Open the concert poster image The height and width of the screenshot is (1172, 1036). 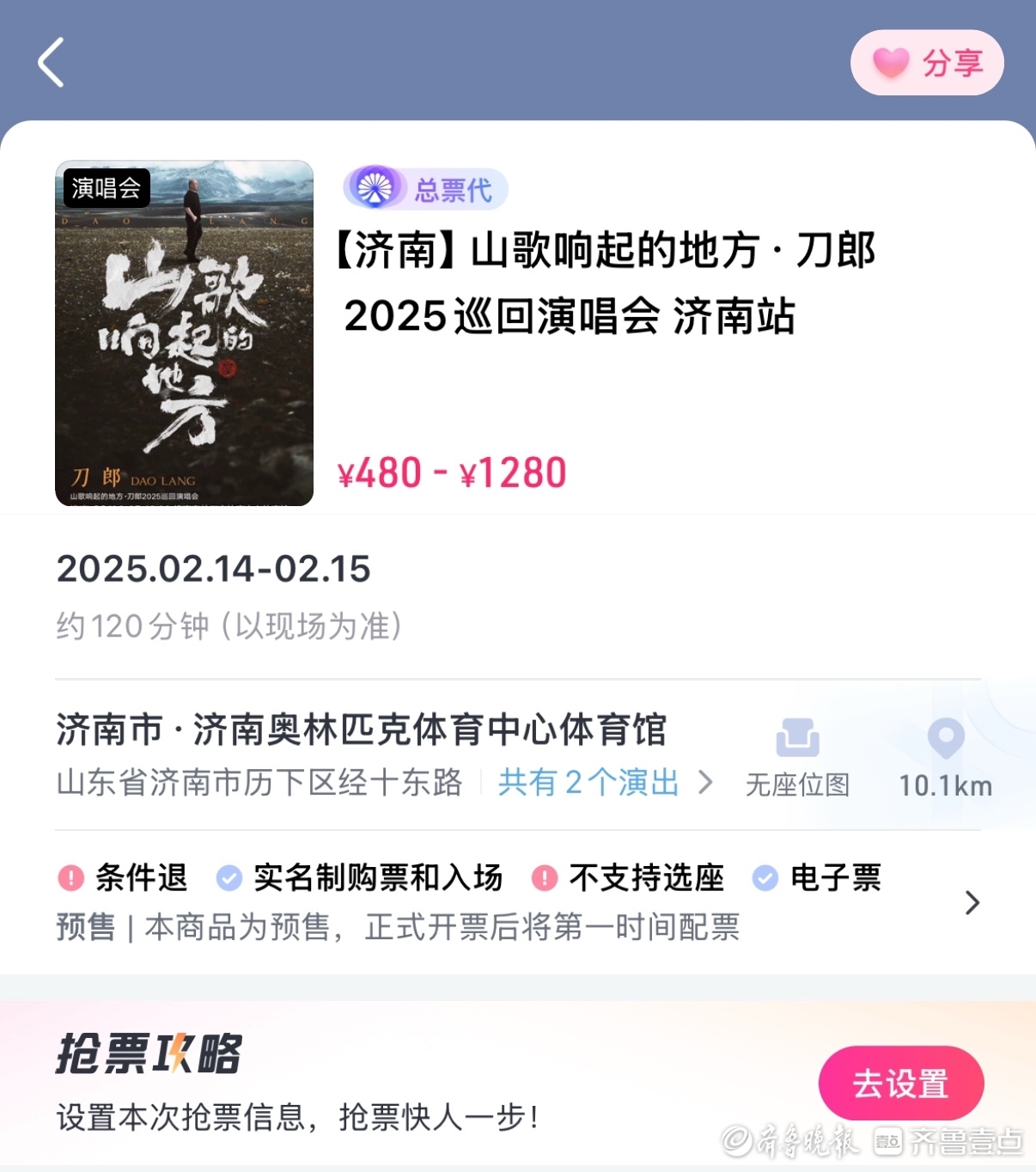pyautogui.click(x=184, y=333)
